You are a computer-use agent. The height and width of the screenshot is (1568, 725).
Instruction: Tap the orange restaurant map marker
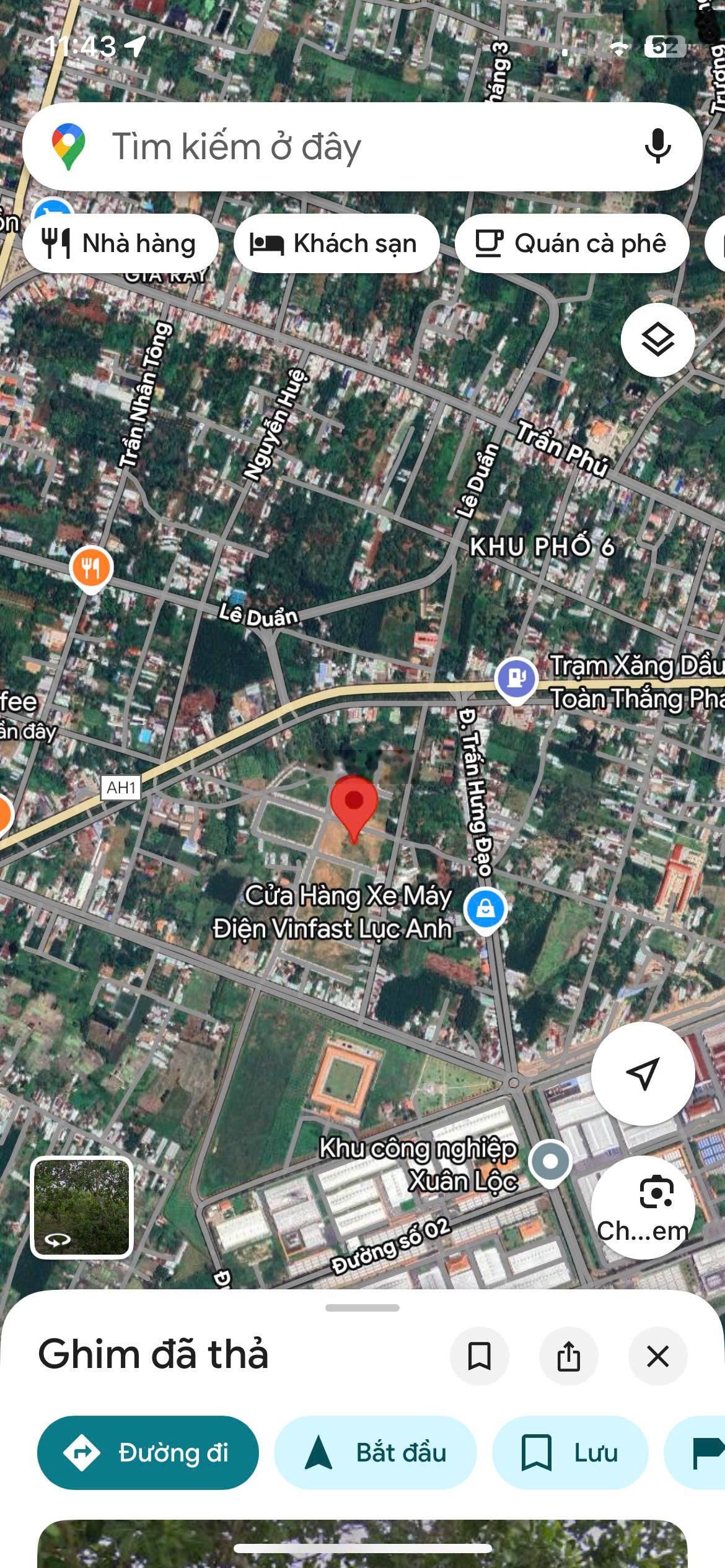tap(91, 567)
